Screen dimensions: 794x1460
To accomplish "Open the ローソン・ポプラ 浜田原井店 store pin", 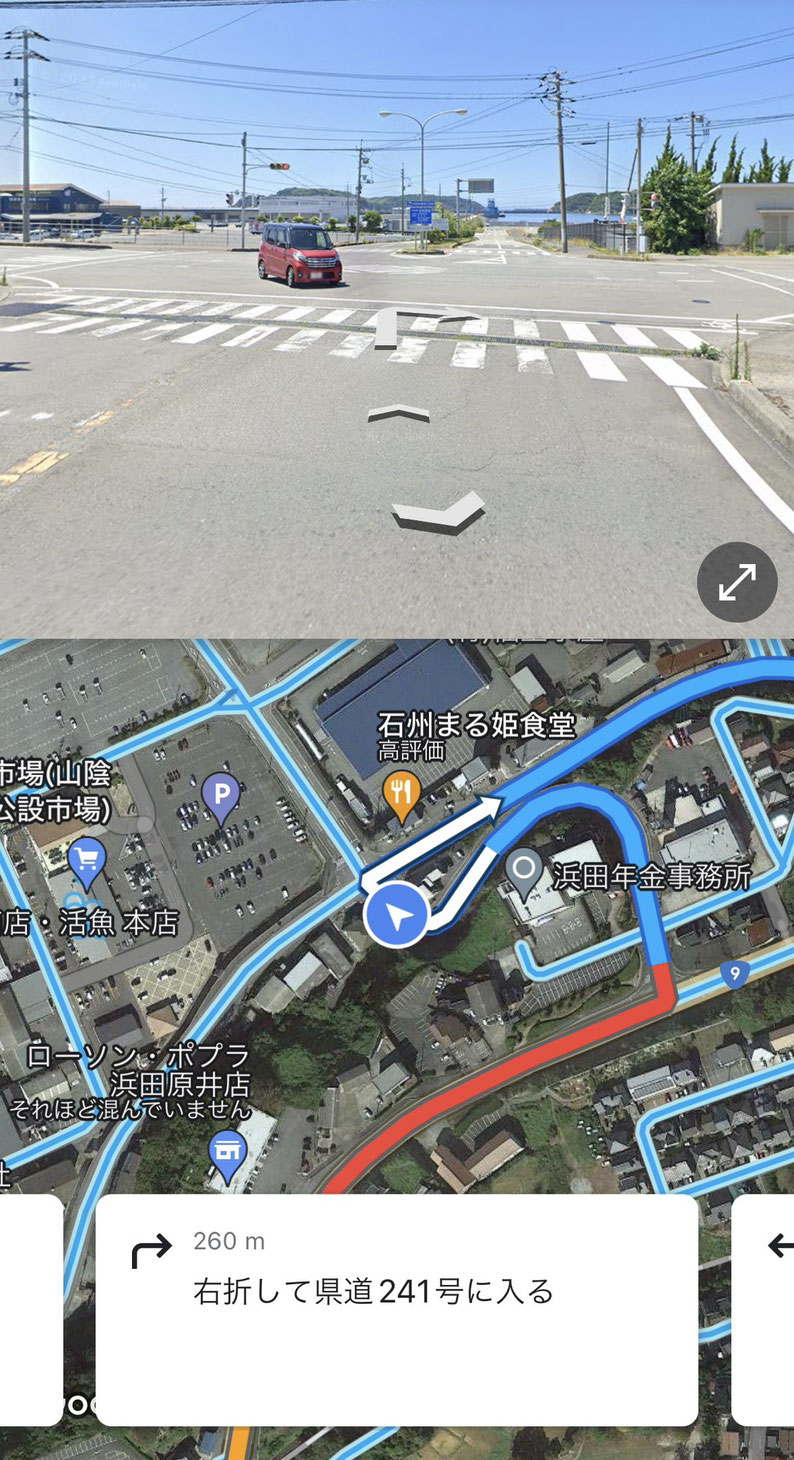I will 228,1152.
